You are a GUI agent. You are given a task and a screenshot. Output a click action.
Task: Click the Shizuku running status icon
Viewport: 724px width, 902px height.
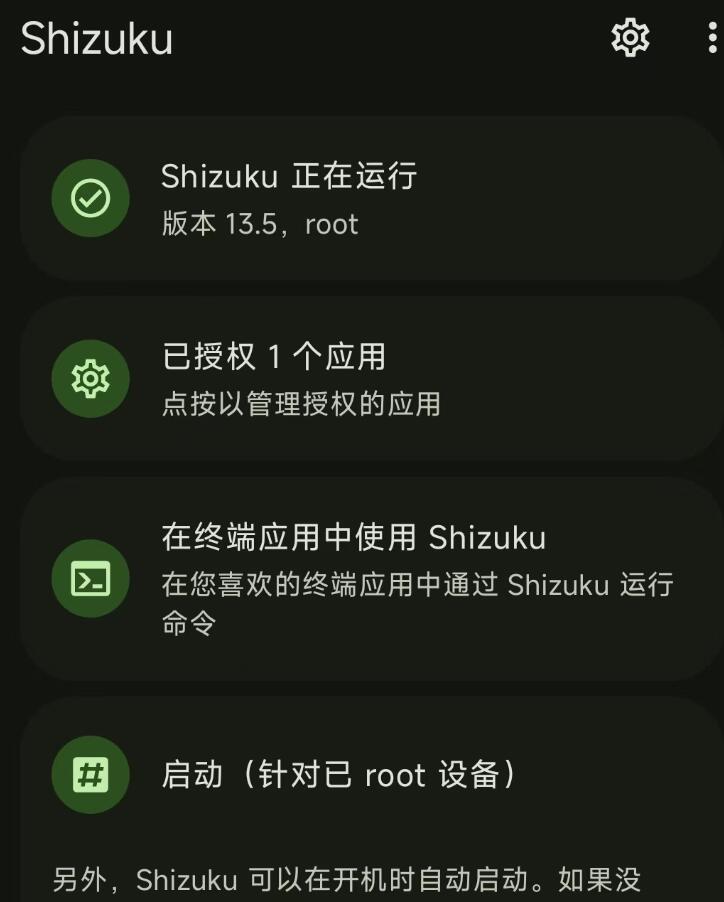[x=90, y=198]
